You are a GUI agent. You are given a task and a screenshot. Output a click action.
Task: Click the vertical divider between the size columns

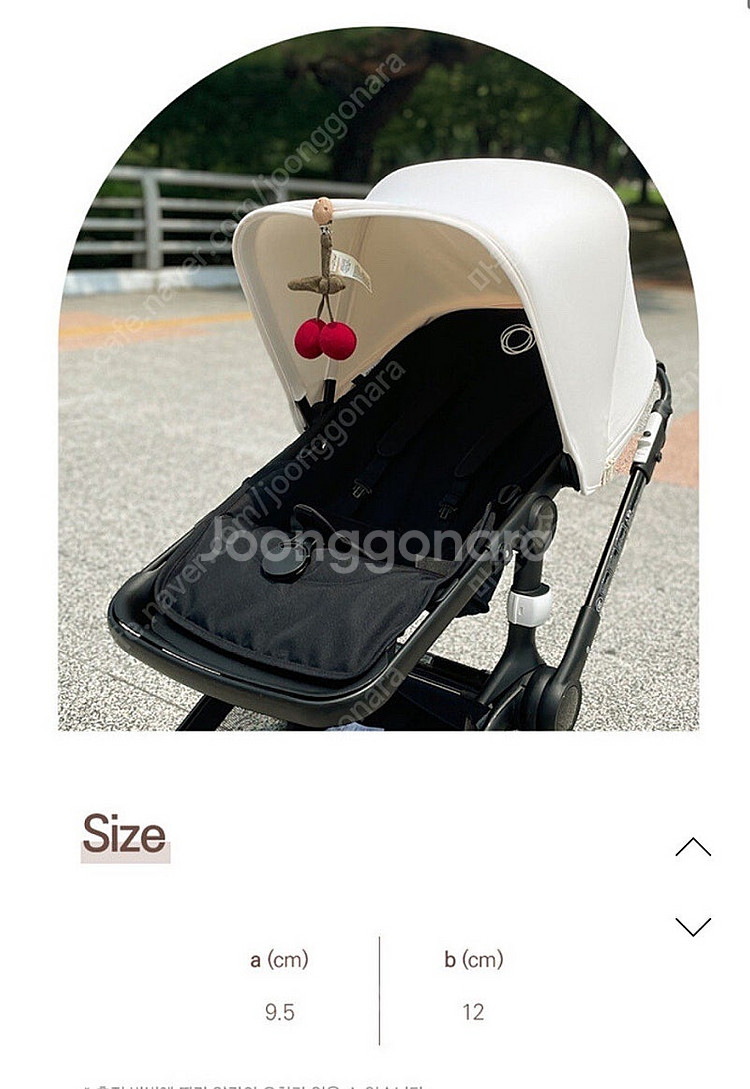(381, 985)
